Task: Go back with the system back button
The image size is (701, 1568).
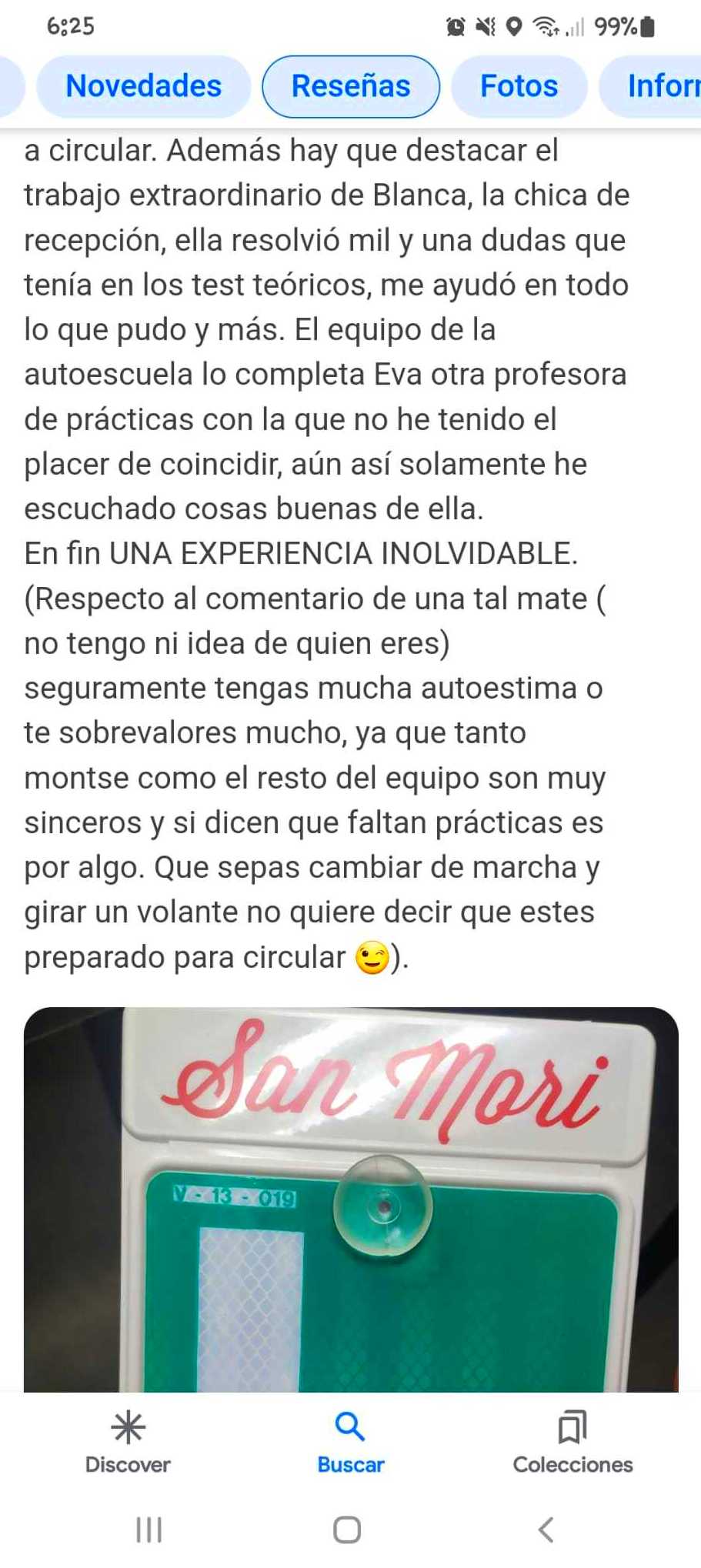Action: pyautogui.click(x=546, y=1529)
